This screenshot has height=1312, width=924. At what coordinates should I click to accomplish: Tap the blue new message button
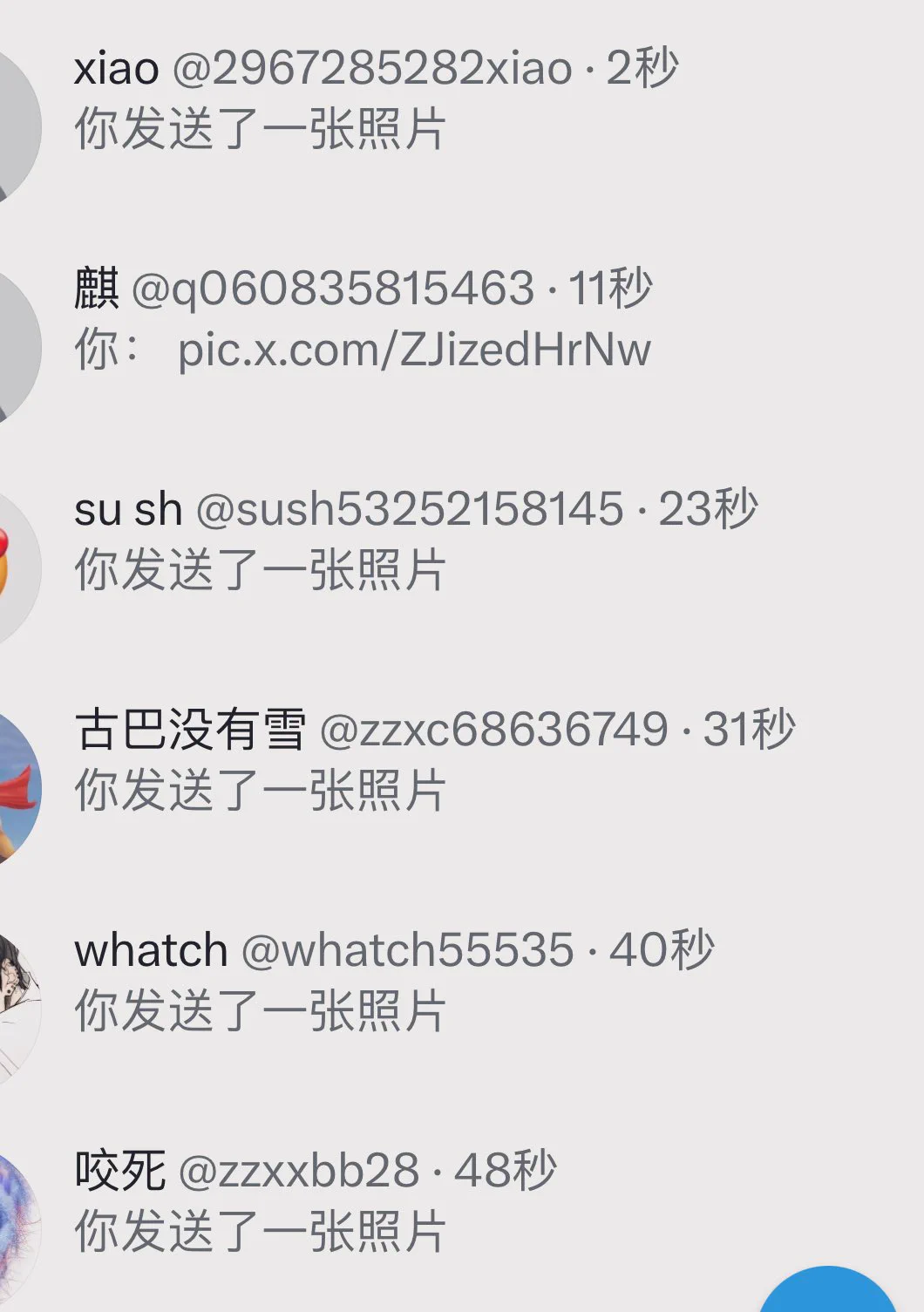pyautogui.click(x=828, y=1295)
